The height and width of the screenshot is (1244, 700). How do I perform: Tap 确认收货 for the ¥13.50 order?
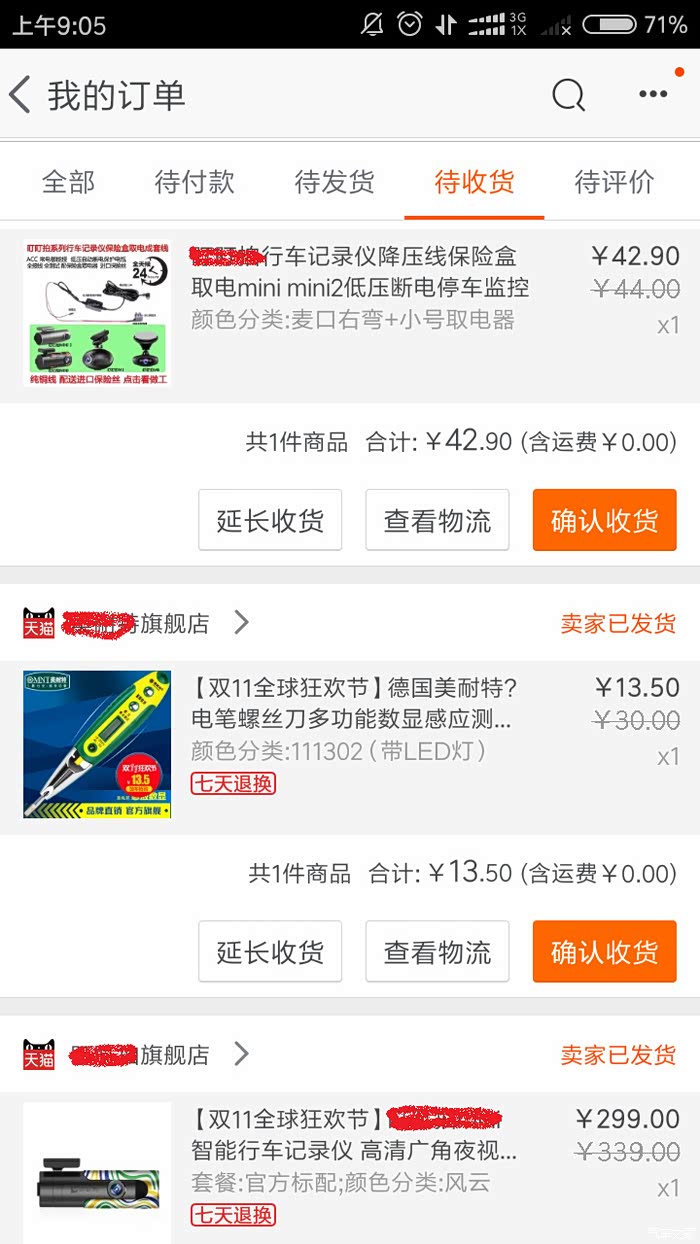coord(604,952)
